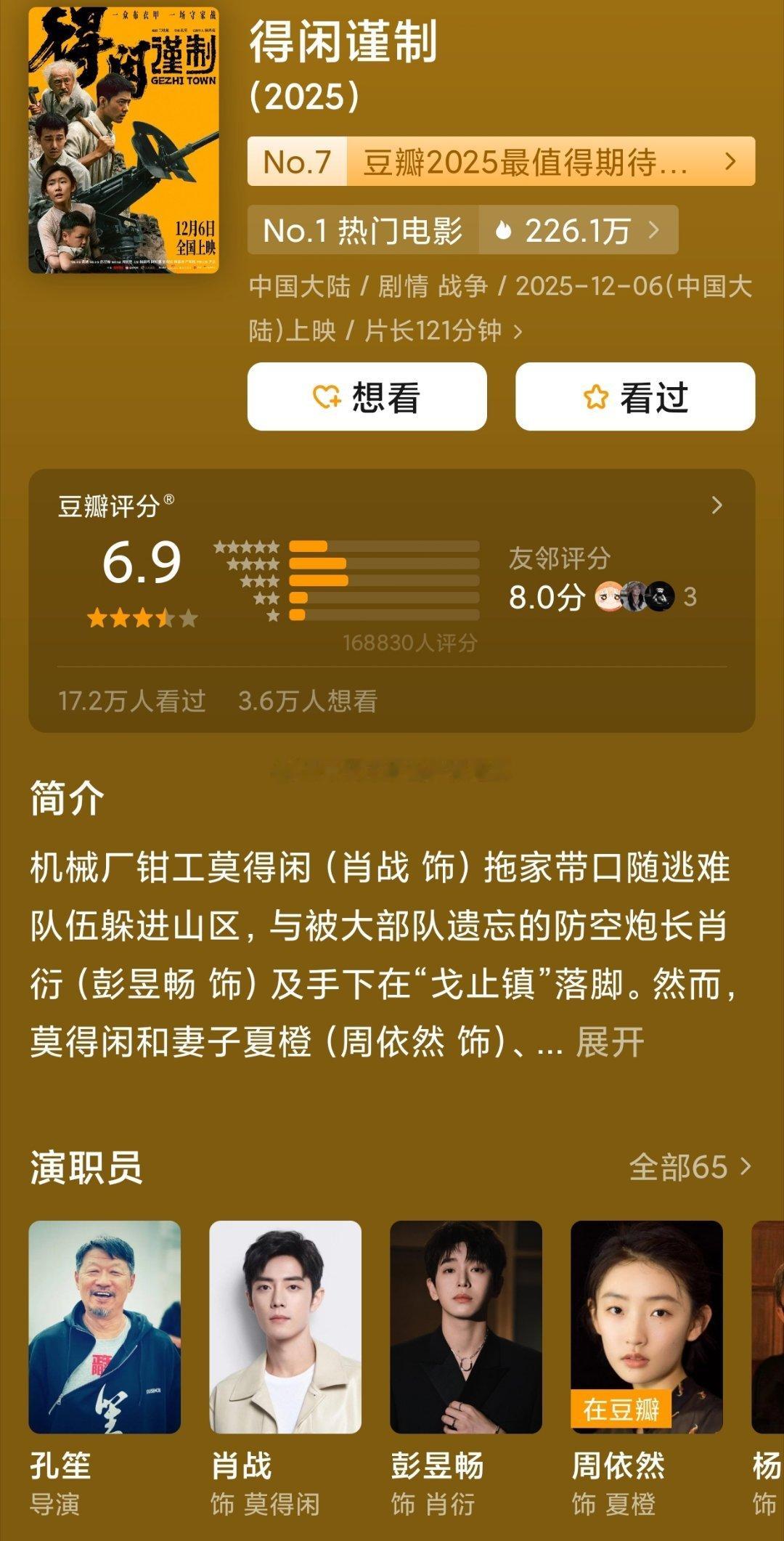784x1541 pixels.
Task: Tap the star icon on 看过 button
Action: point(595,396)
